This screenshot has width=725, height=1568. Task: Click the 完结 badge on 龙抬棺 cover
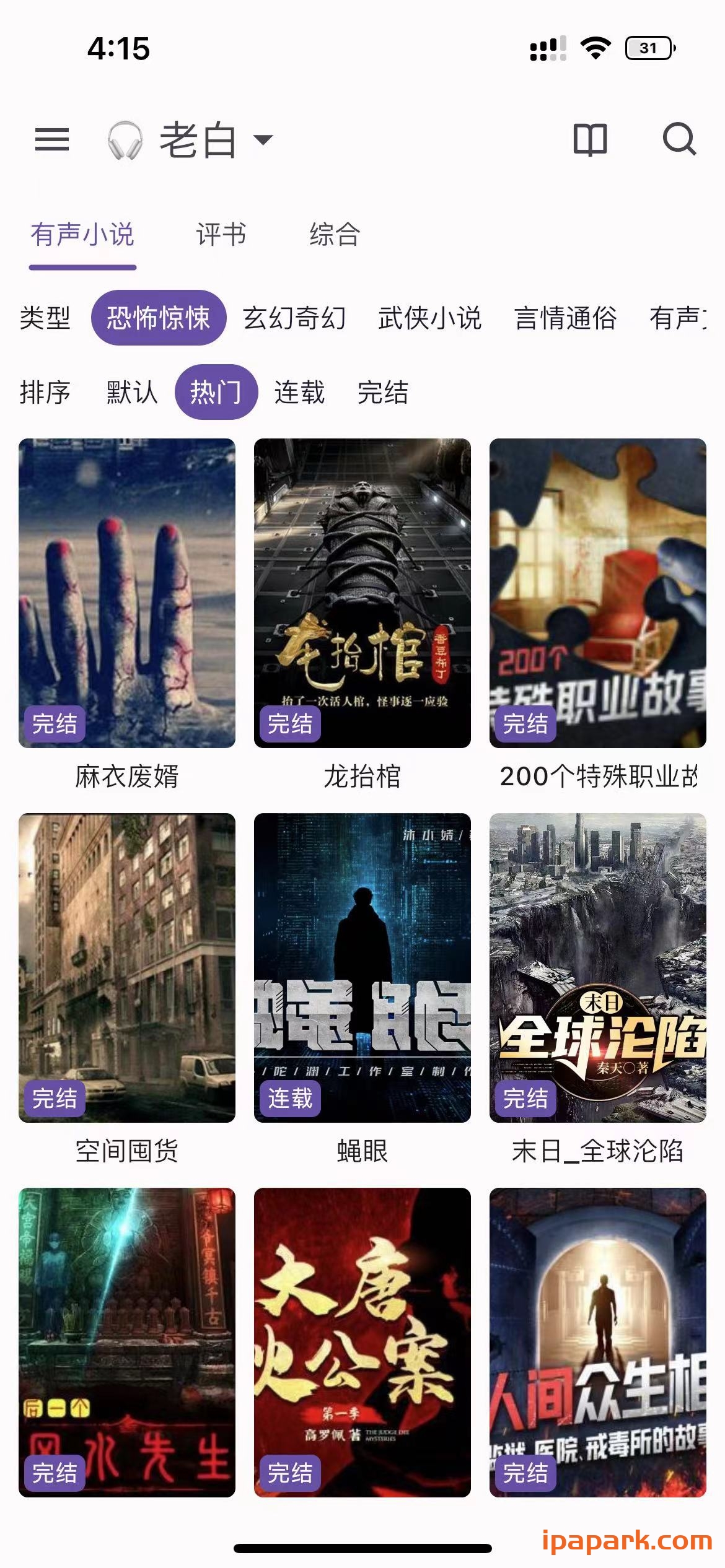(290, 725)
